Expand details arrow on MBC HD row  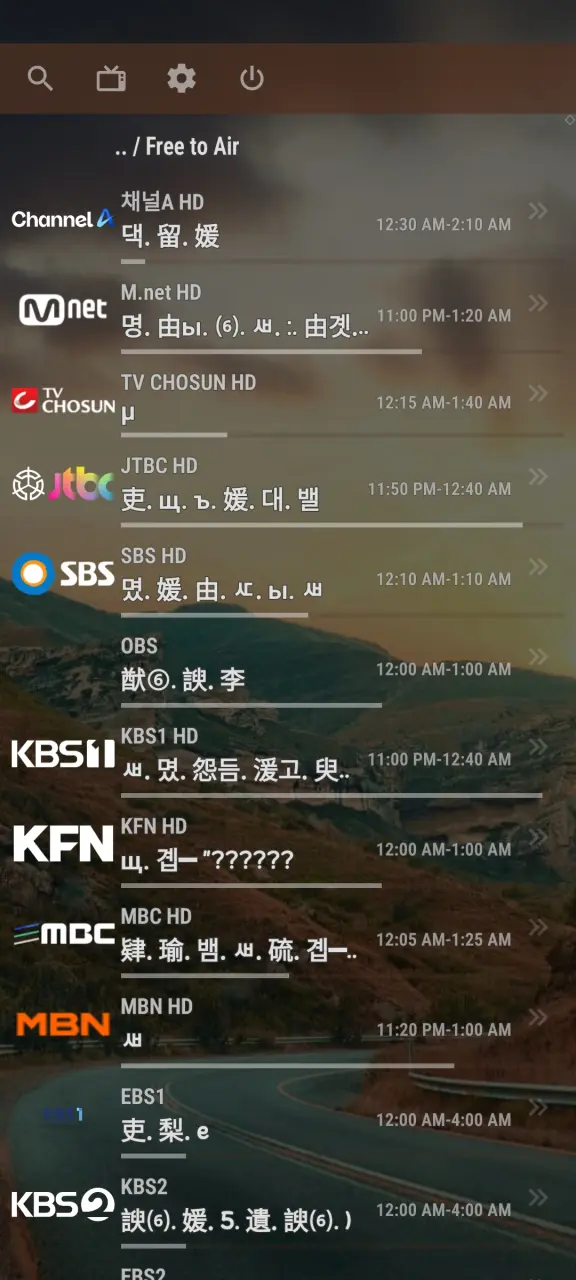tap(538, 927)
